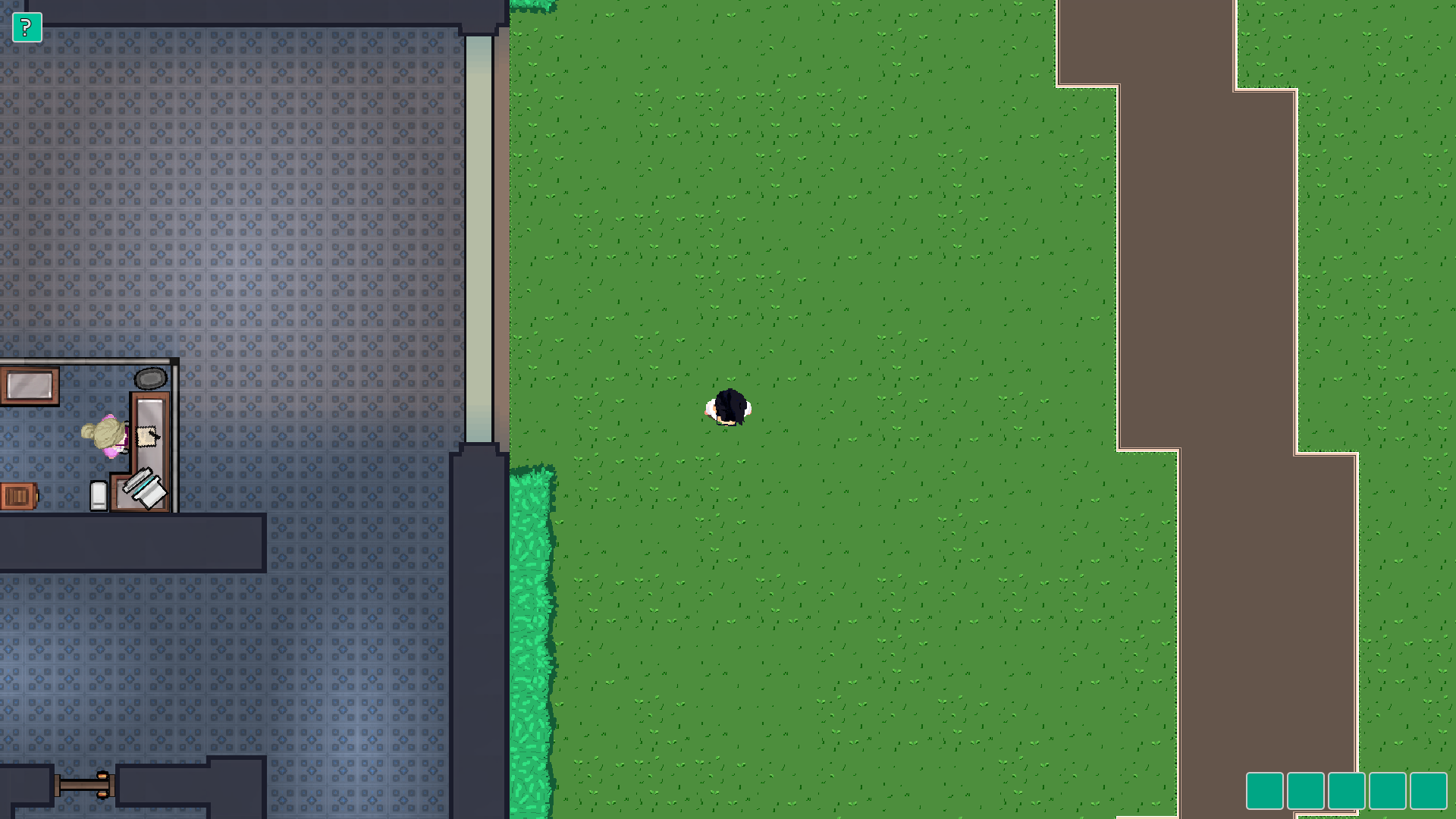1456x819 pixels.
Task: Select the first empty inventory slot
Action: click(x=1264, y=791)
